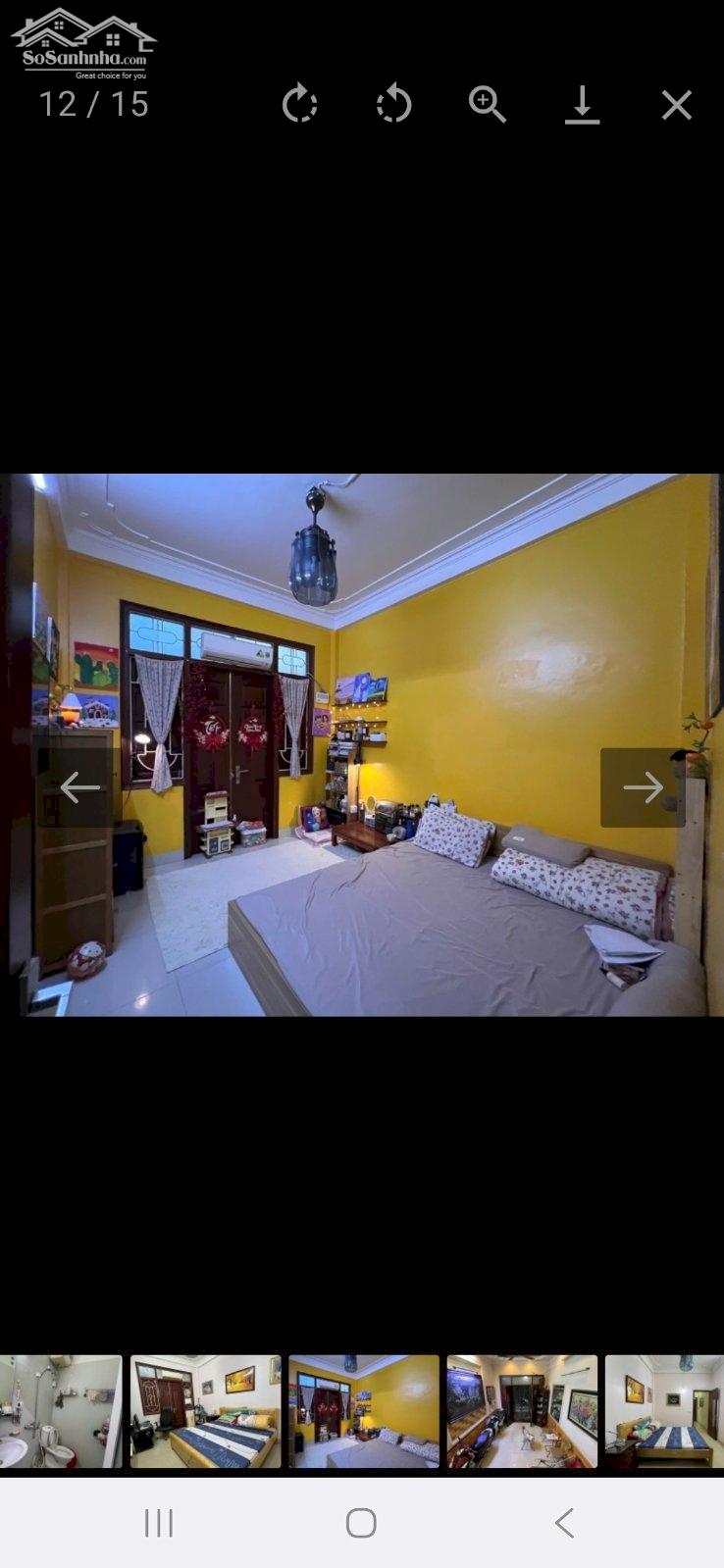Open the bathroom thumbnail
The image size is (724, 1568).
pos(60,1411)
